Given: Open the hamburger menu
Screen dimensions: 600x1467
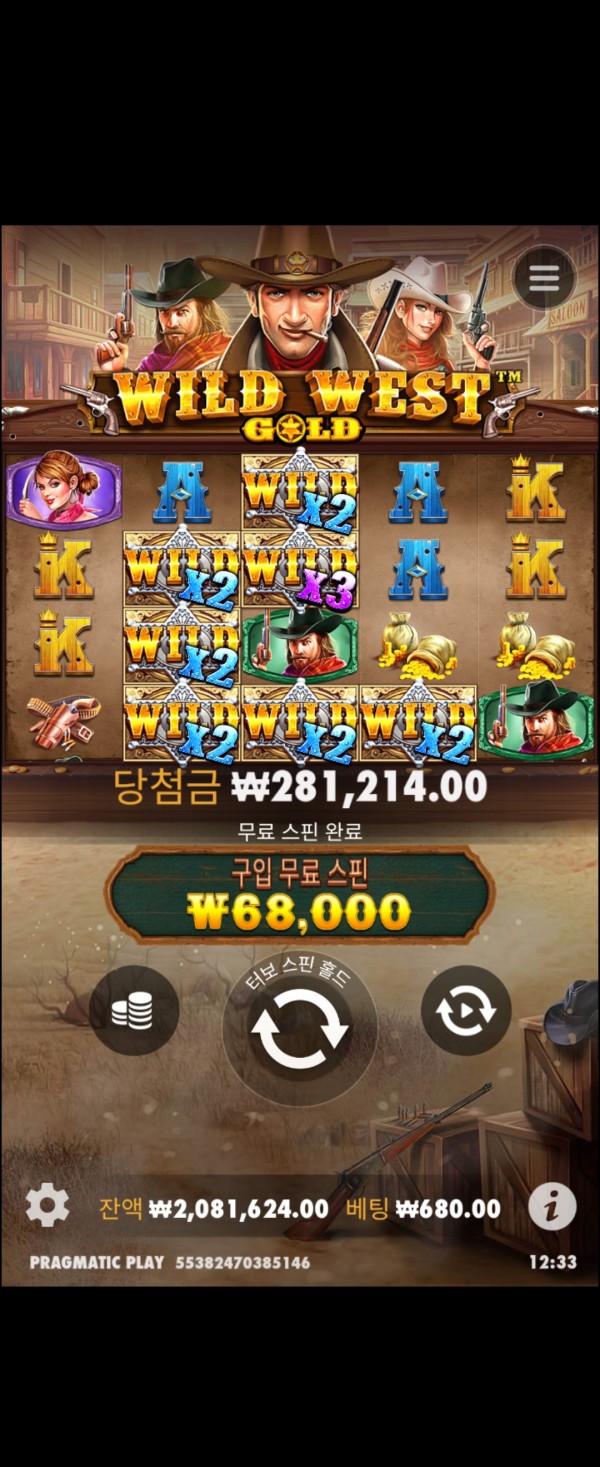Looking at the screenshot, I should (544, 278).
